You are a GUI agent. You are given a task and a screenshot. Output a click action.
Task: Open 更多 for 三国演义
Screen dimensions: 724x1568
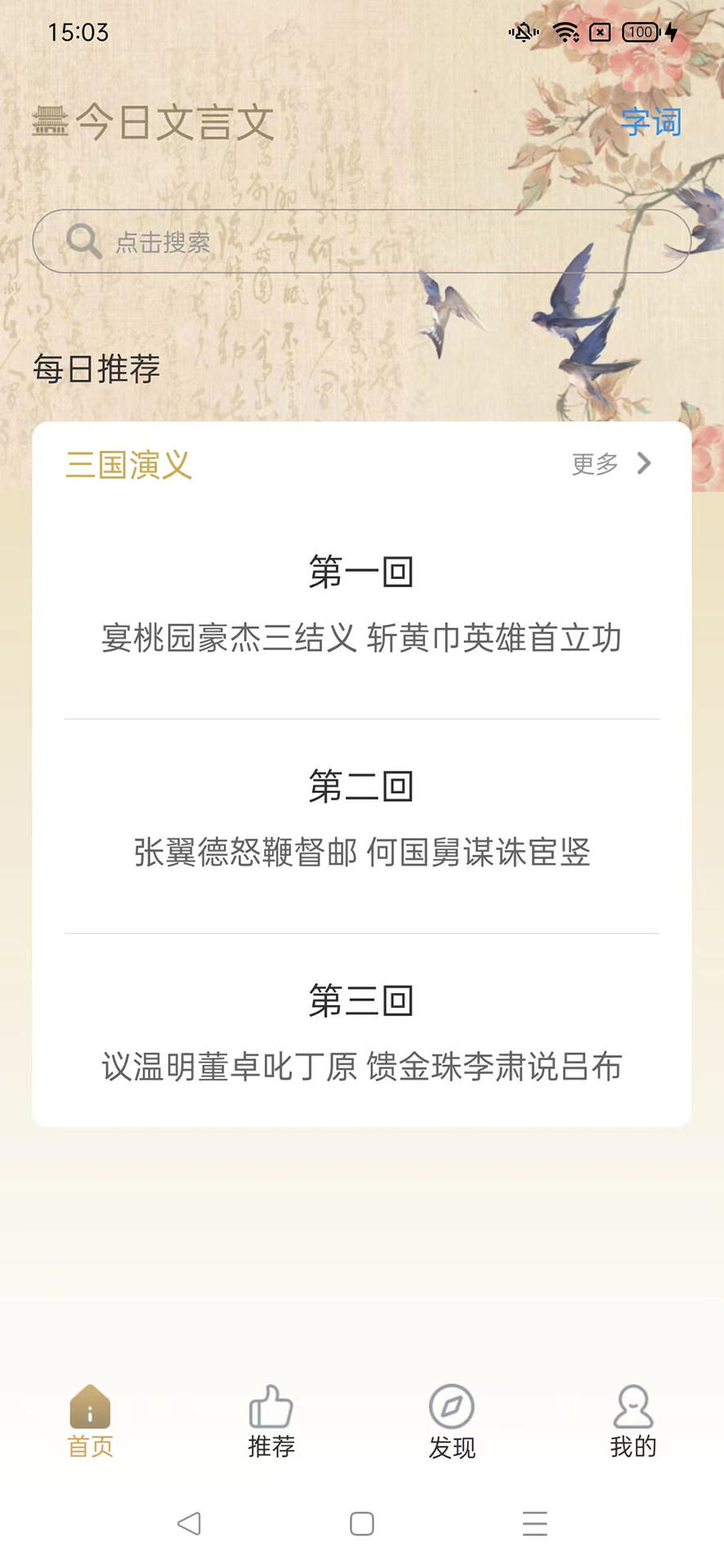pyautogui.click(x=611, y=464)
